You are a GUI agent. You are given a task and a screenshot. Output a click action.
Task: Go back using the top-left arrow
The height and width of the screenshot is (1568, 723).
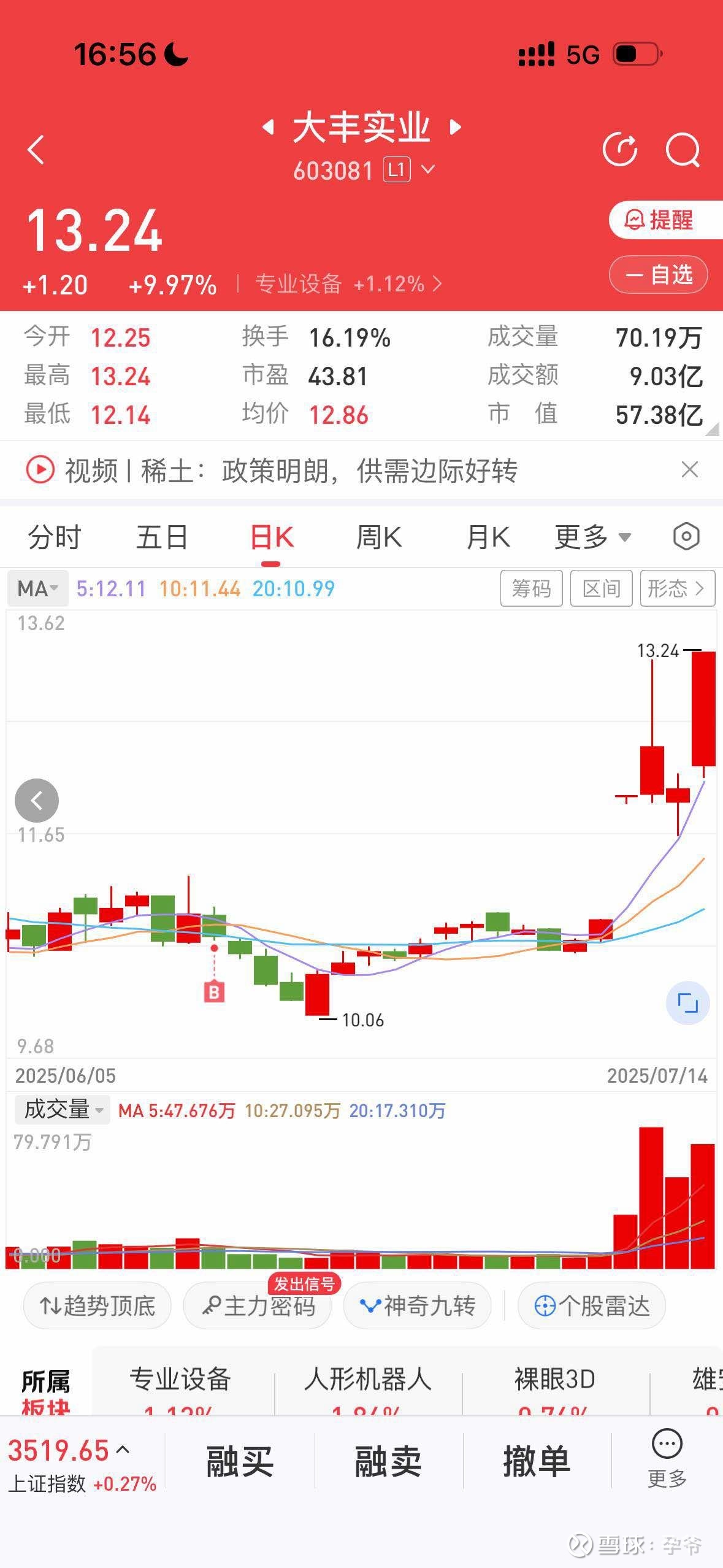coord(36,150)
